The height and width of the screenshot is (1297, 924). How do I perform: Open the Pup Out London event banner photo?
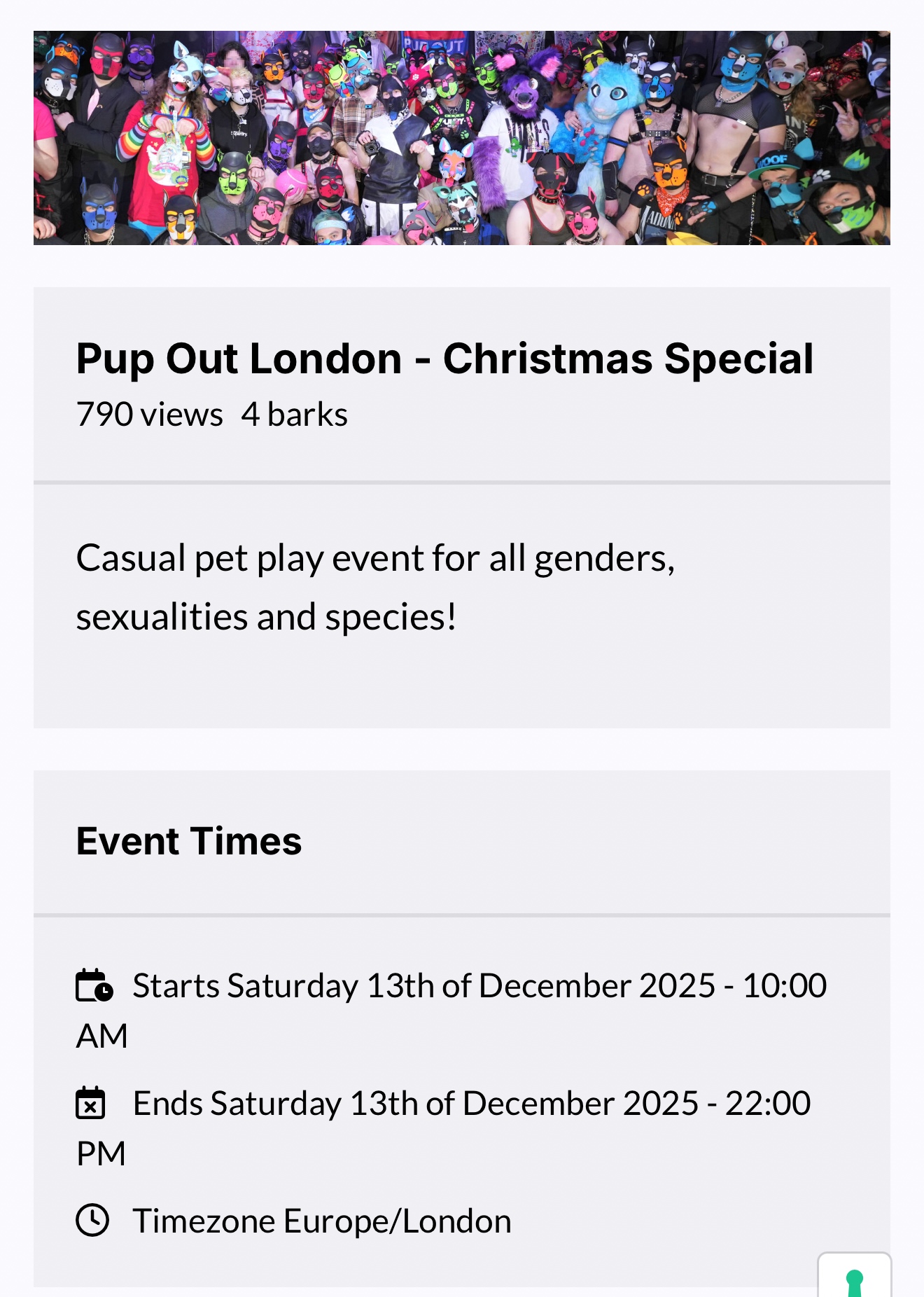pyautogui.click(x=462, y=138)
